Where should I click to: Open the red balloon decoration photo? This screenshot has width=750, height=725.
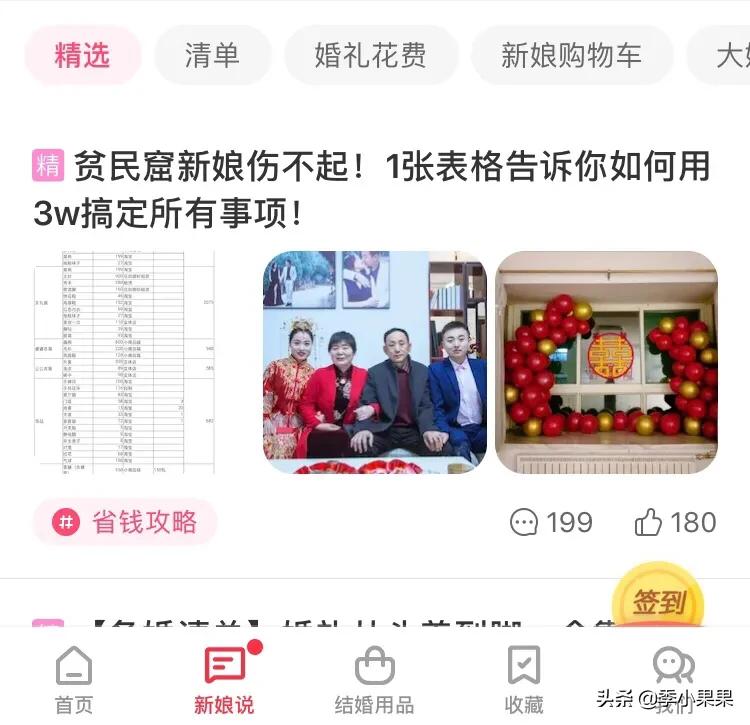pyautogui.click(x=606, y=361)
